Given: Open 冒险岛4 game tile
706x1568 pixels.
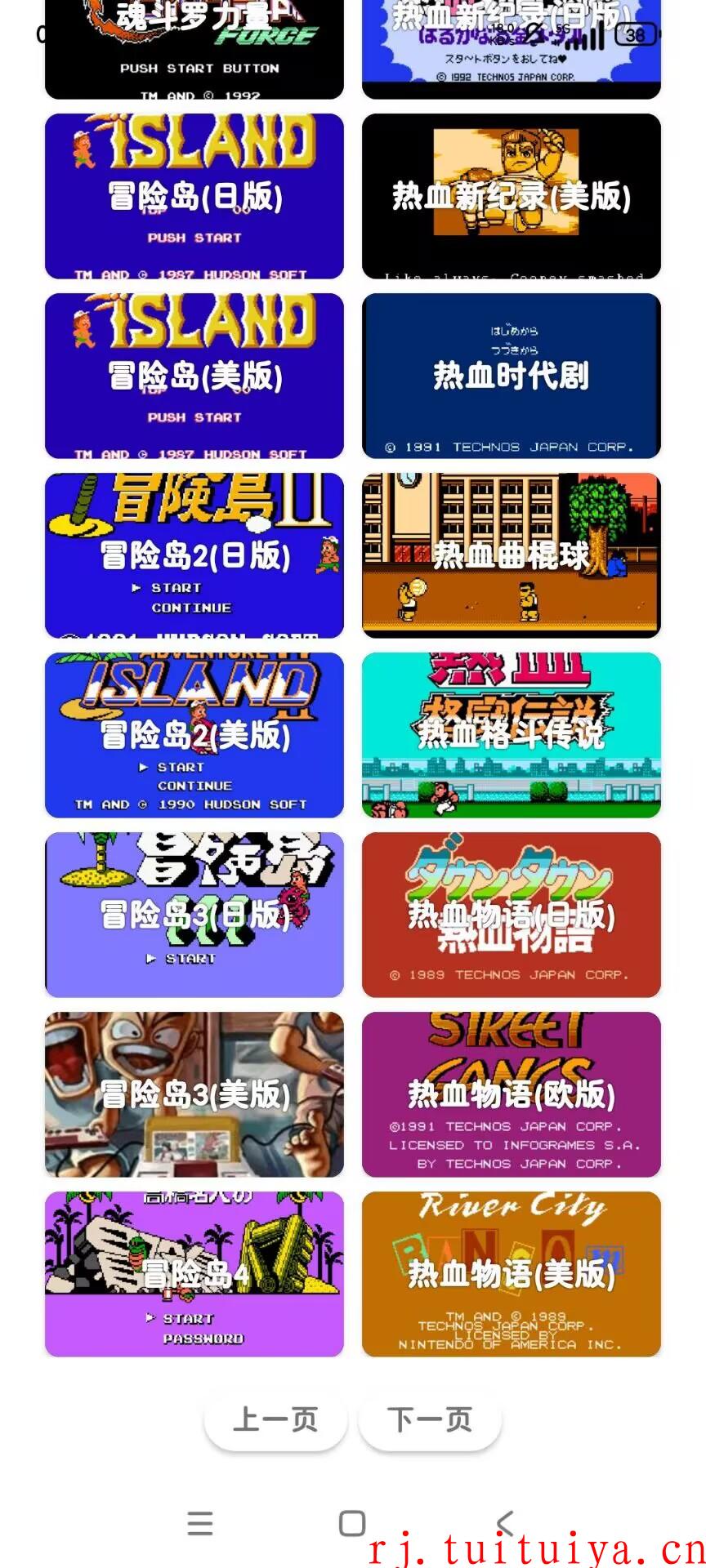Looking at the screenshot, I should tap(194, 1274).
